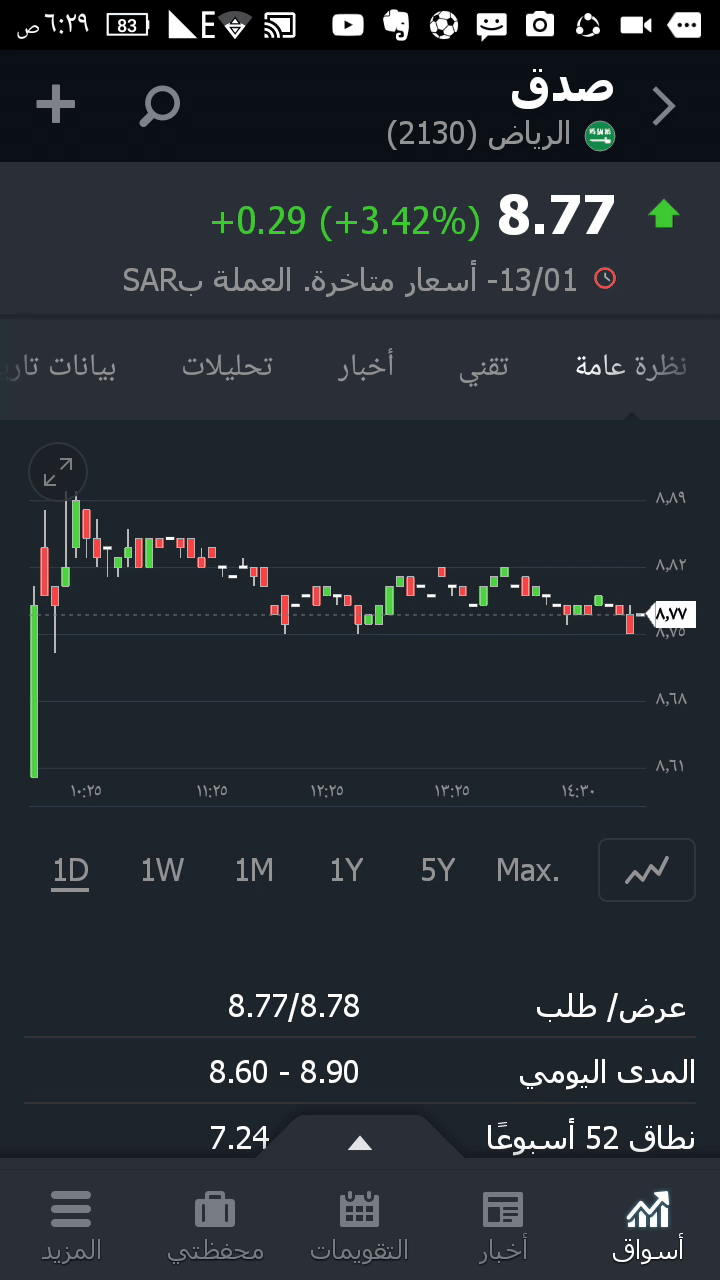Expand the chart to full screen
This screenshot has width=720, height=1280.
point(58,472)
